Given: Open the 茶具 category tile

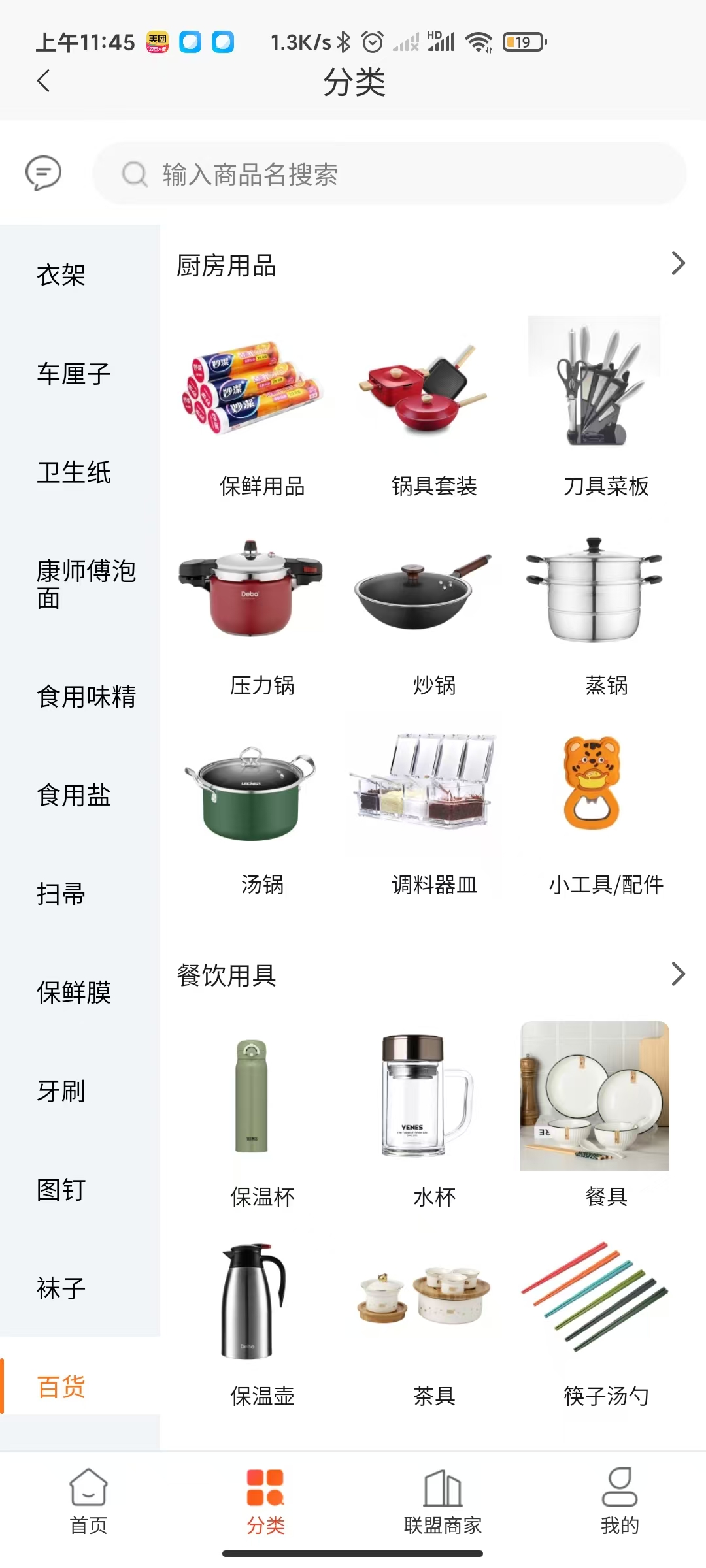Looking at the screenshot, I should pyautogui.click(x=434, y=1320).
